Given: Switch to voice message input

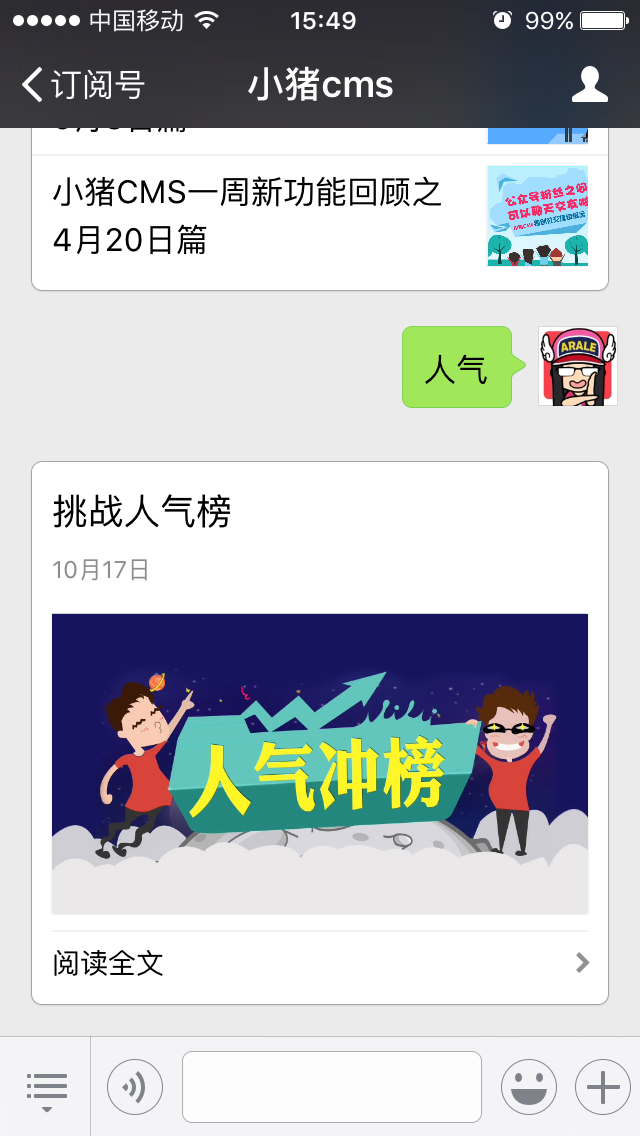Looking at the screenshot, I should (135, 1087).
